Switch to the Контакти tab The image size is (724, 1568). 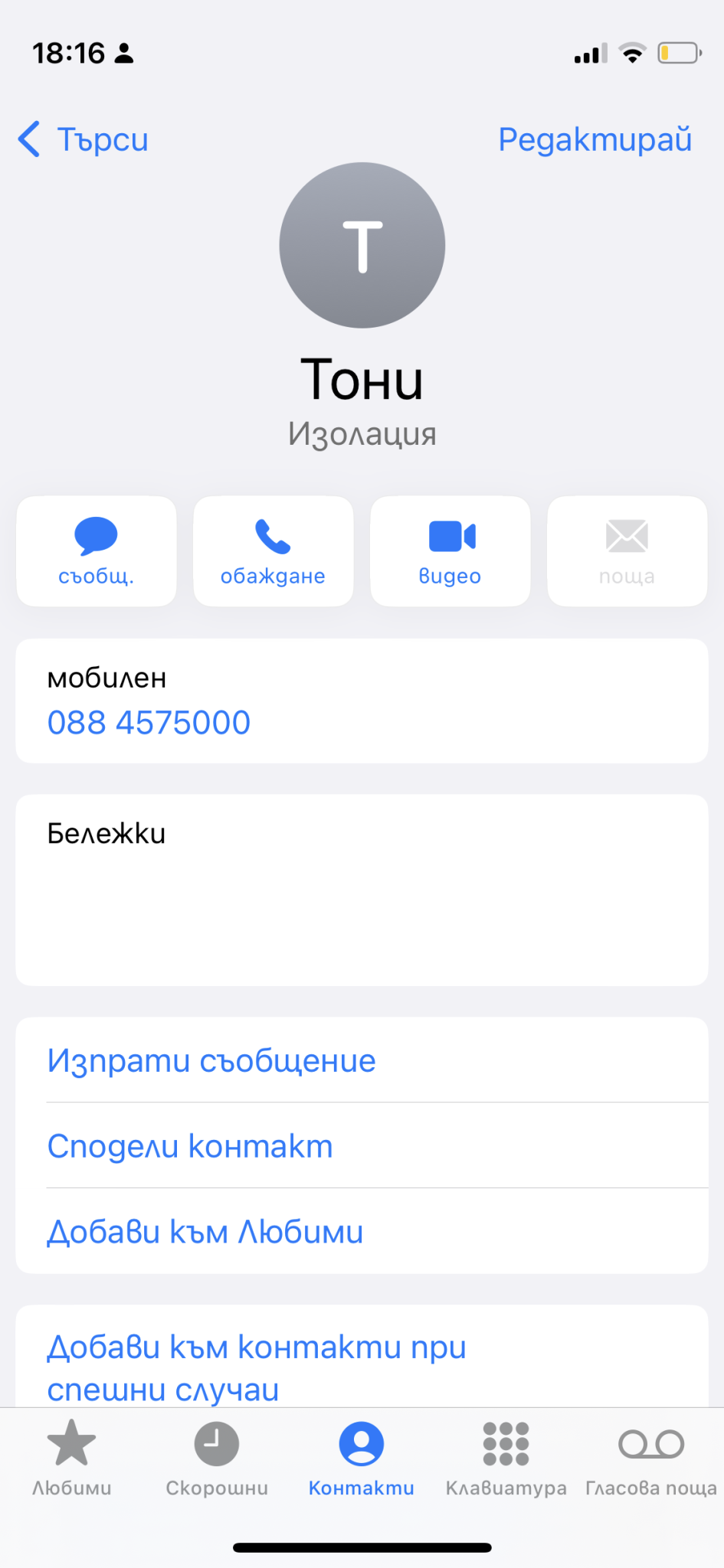click(362, 1458)
